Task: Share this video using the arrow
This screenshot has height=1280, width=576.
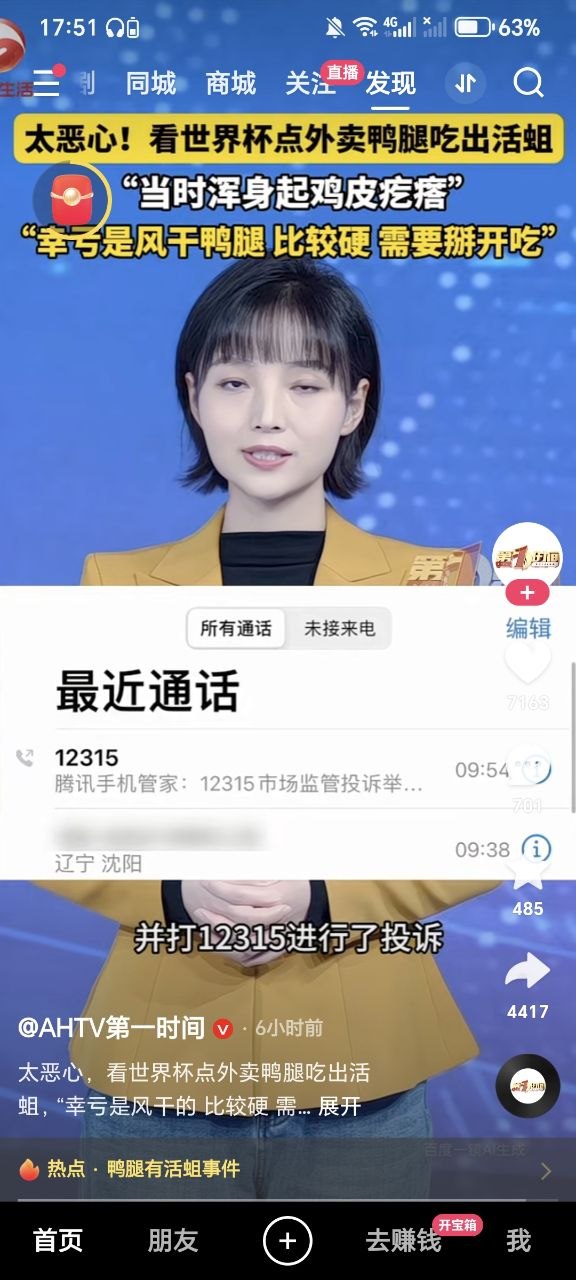Action: click(527, 971)
